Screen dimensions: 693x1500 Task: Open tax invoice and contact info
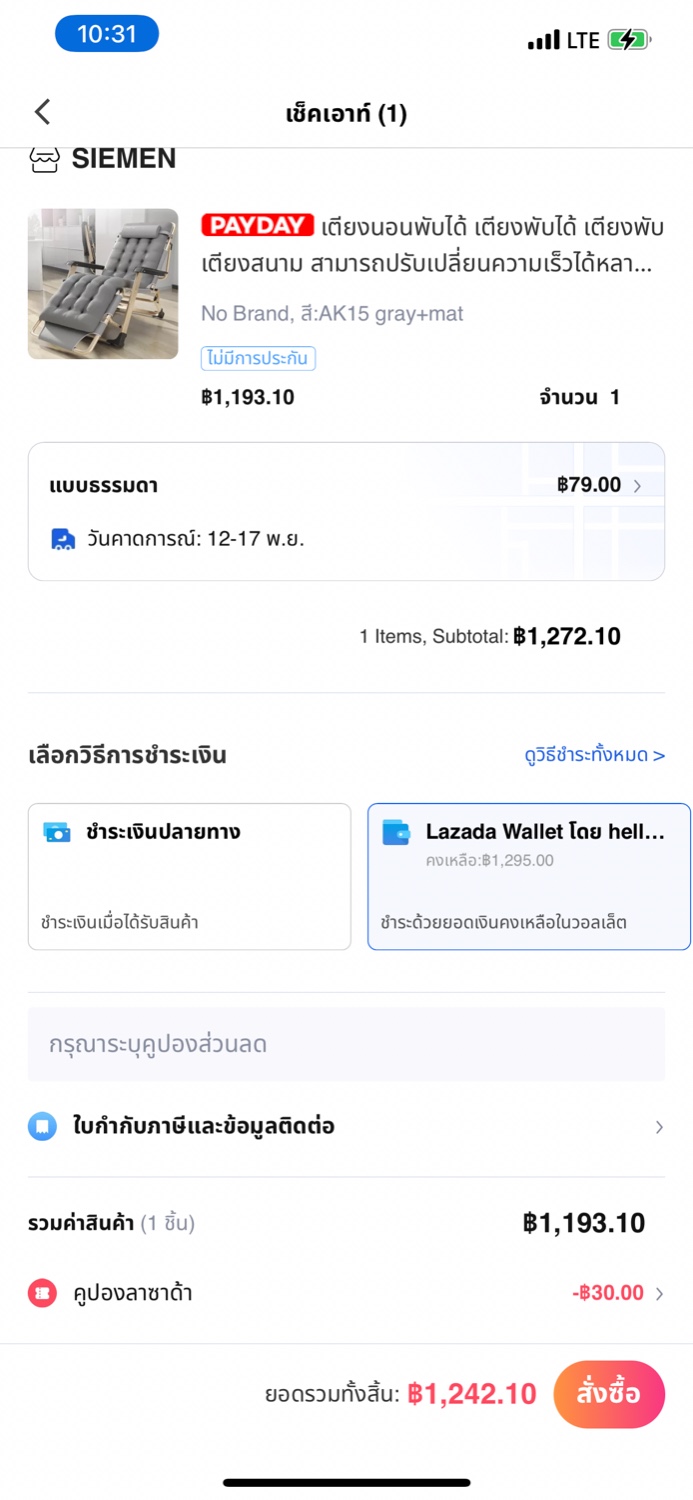click(346, 1127)
